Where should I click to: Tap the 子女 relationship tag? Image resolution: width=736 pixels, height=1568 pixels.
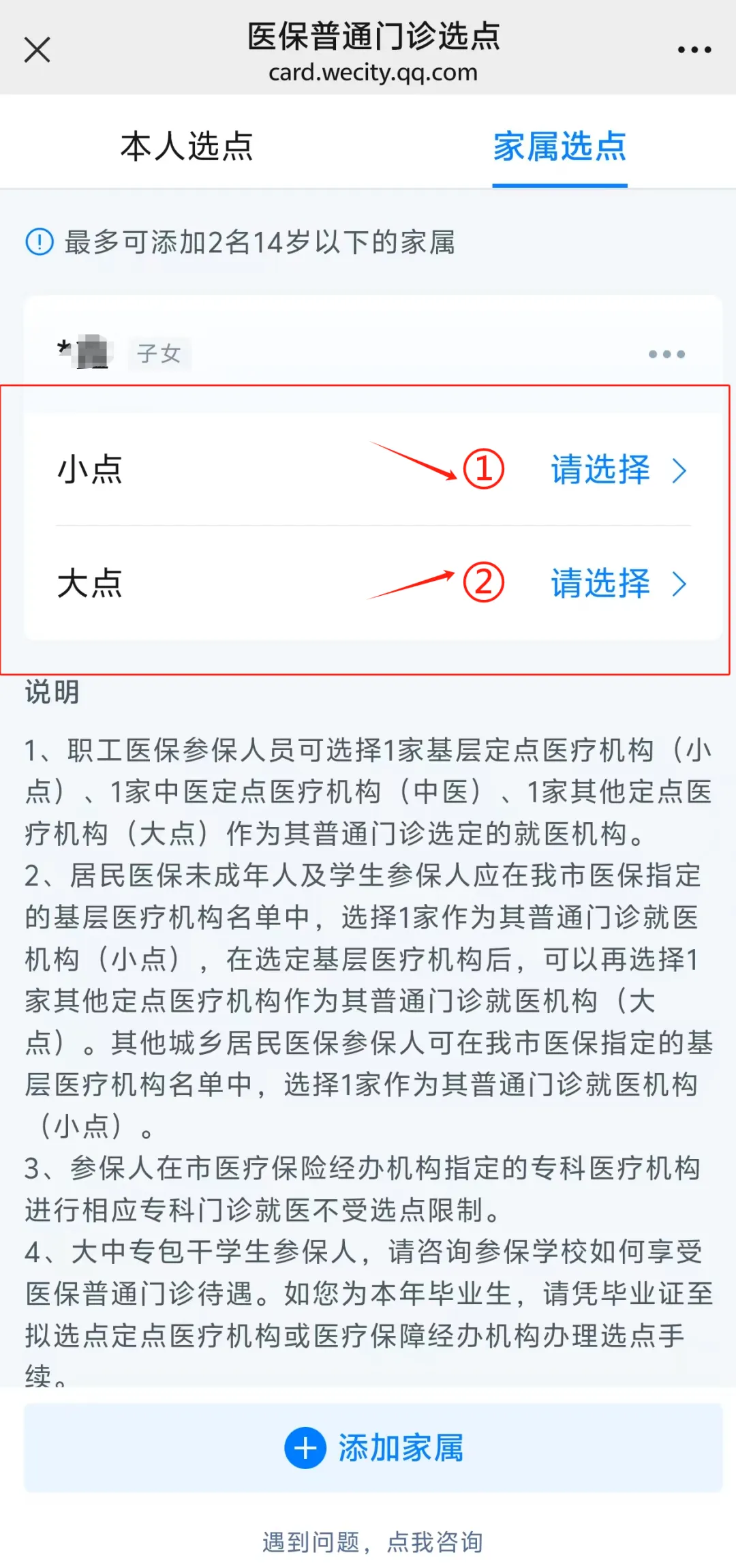160,353
